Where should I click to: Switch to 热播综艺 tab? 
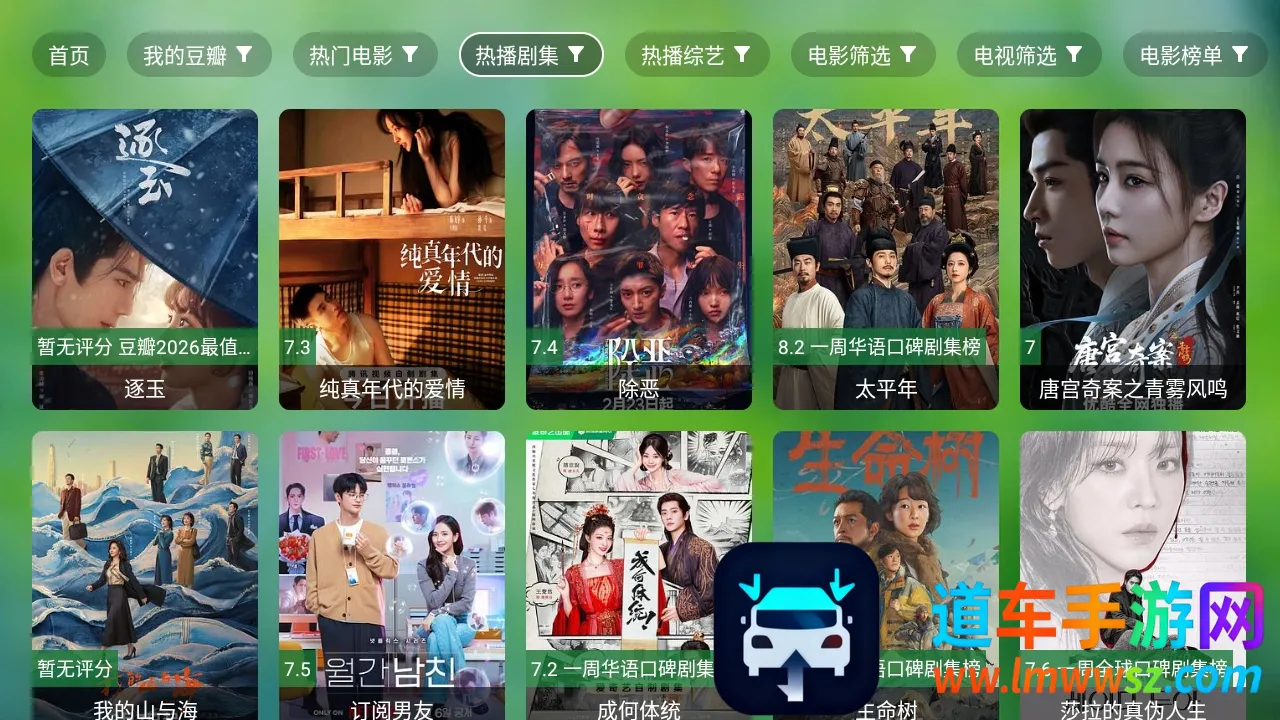(x=697, y=55)
